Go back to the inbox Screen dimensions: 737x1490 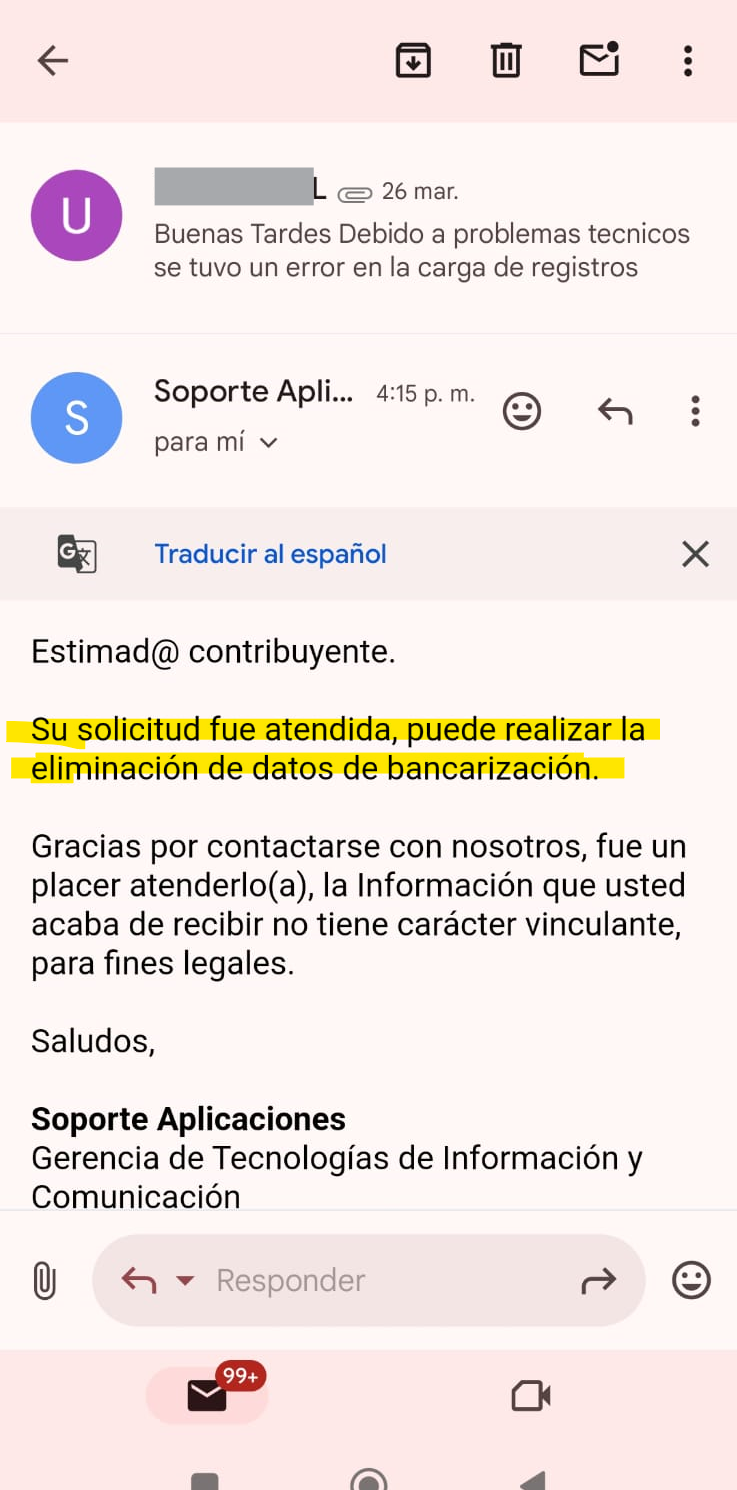click(x=52, y=61)
